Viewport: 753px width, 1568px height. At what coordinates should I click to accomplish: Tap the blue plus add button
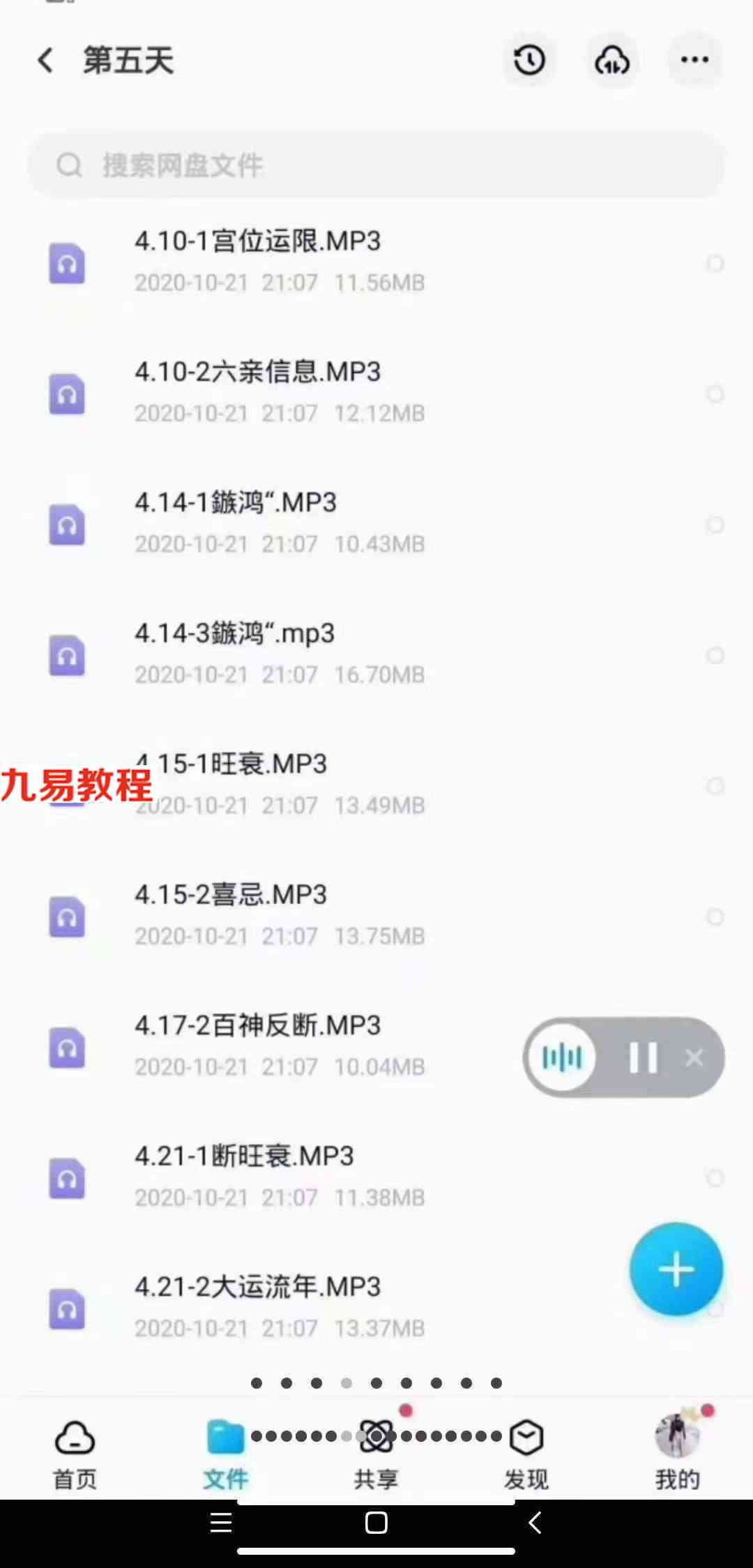(676, 1269)
